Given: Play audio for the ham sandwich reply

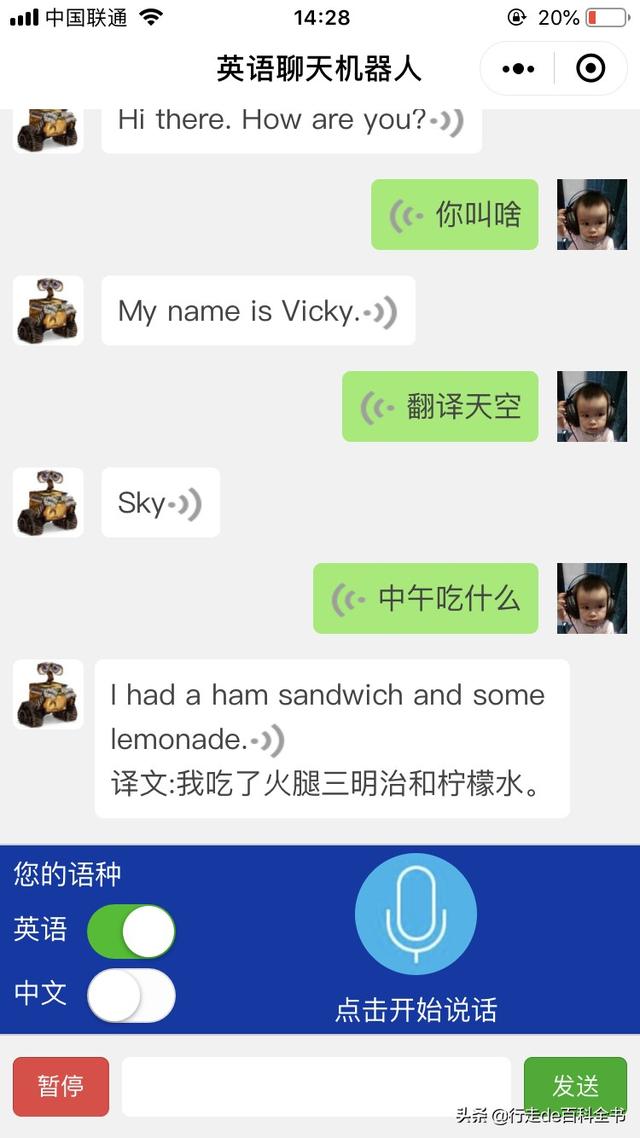Looking at the screenshot, I should 268,741.
